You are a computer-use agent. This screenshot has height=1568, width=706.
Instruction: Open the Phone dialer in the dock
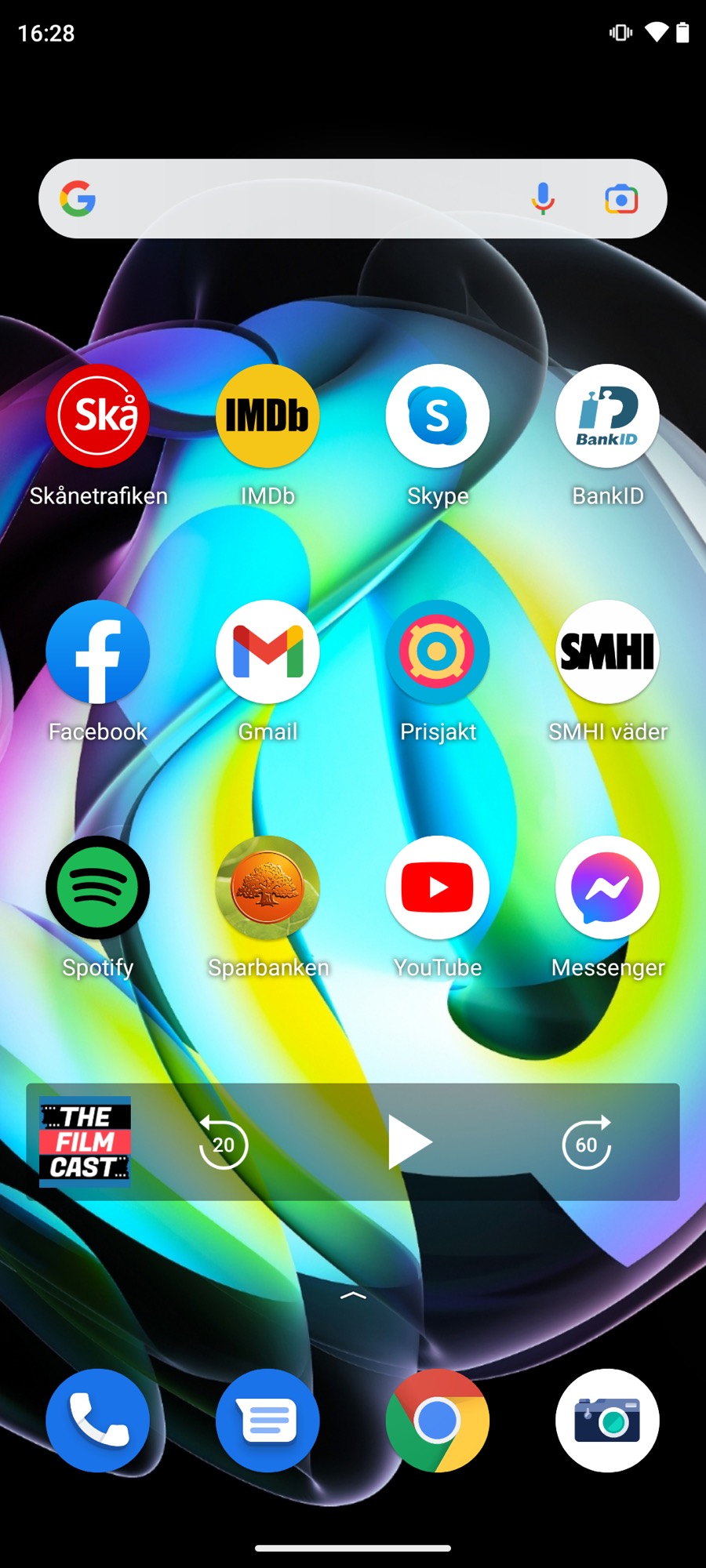98,1421
